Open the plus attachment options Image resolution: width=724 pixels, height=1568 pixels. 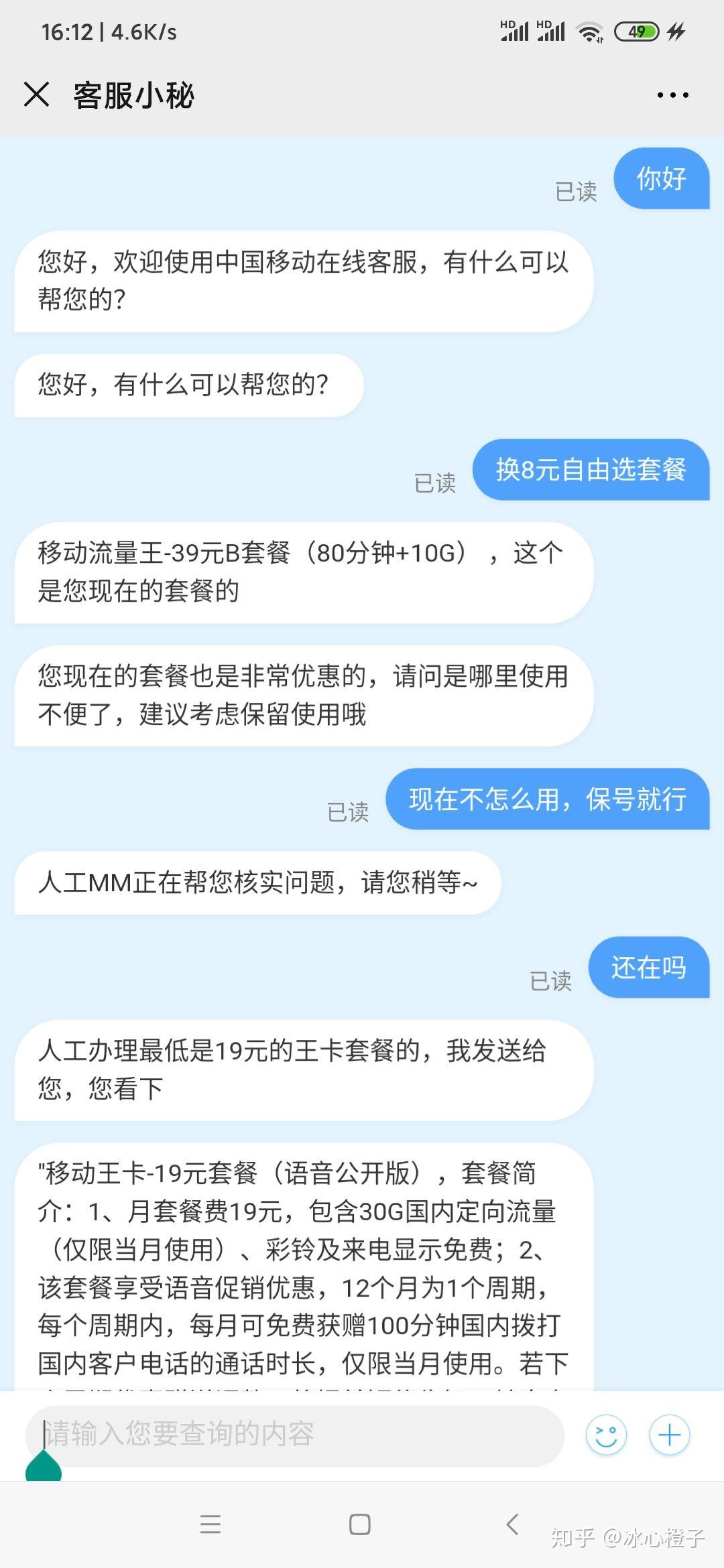[x=669, y=1435]
